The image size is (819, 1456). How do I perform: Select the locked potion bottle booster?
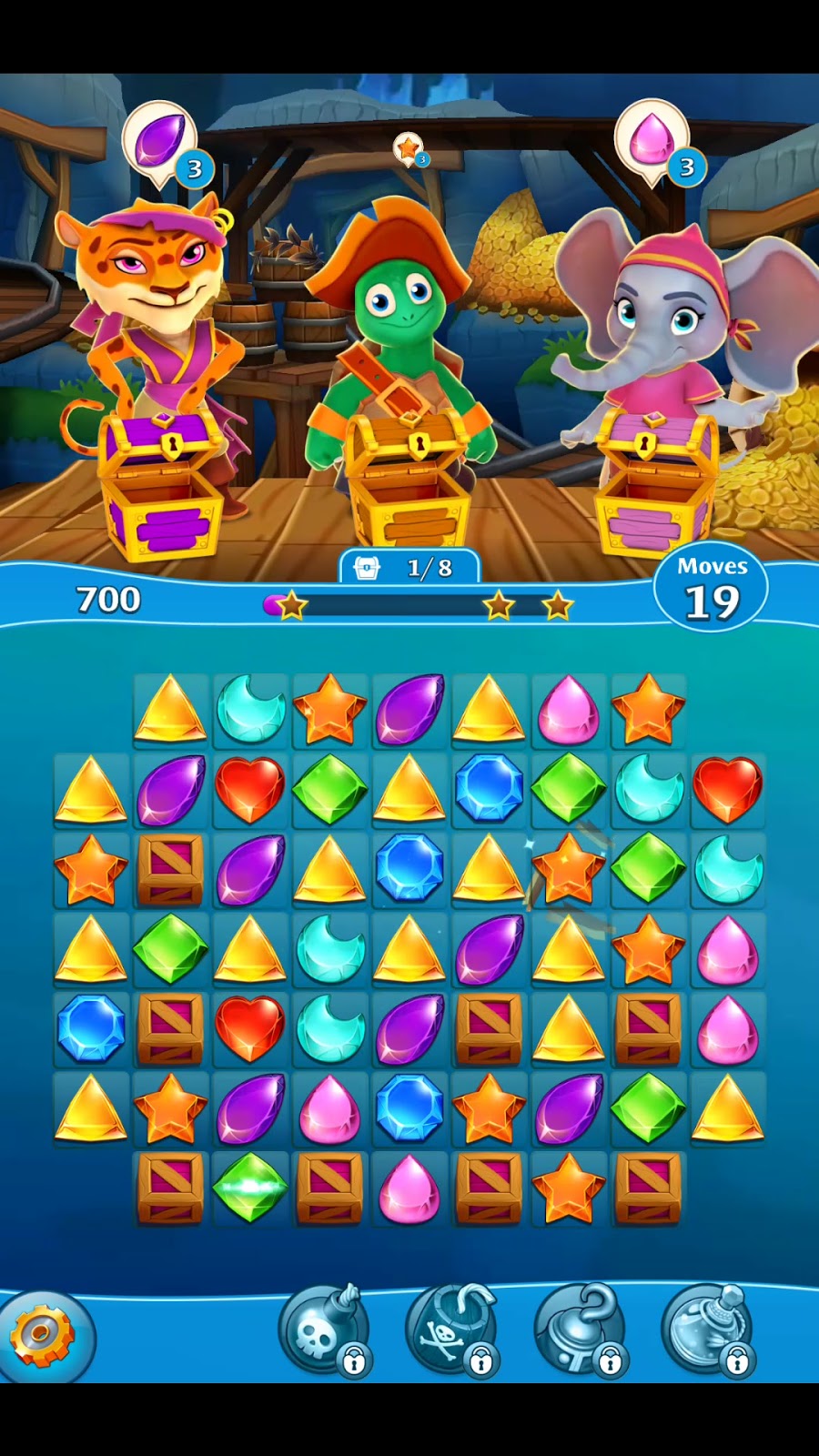tap(708, 1330)
